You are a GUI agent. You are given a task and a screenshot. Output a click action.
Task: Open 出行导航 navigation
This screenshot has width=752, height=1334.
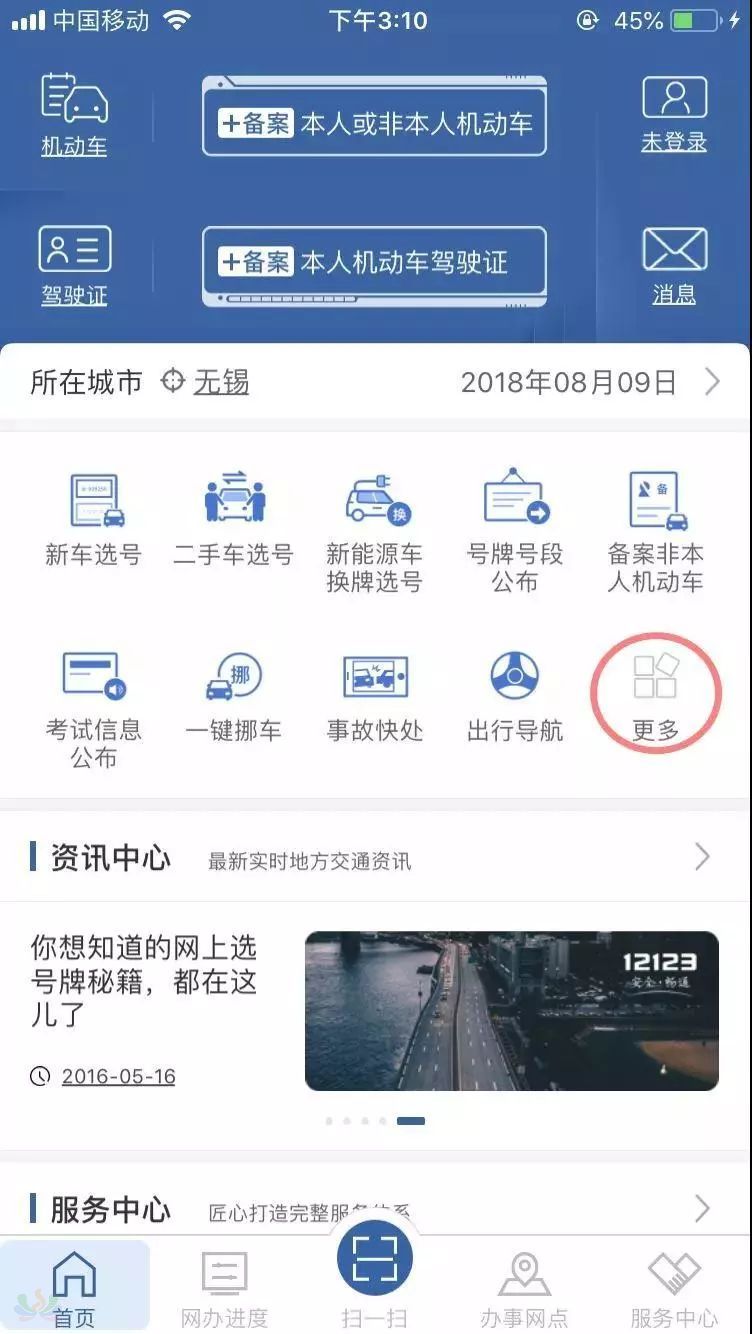pyautogui.click(x=515, y=697)
